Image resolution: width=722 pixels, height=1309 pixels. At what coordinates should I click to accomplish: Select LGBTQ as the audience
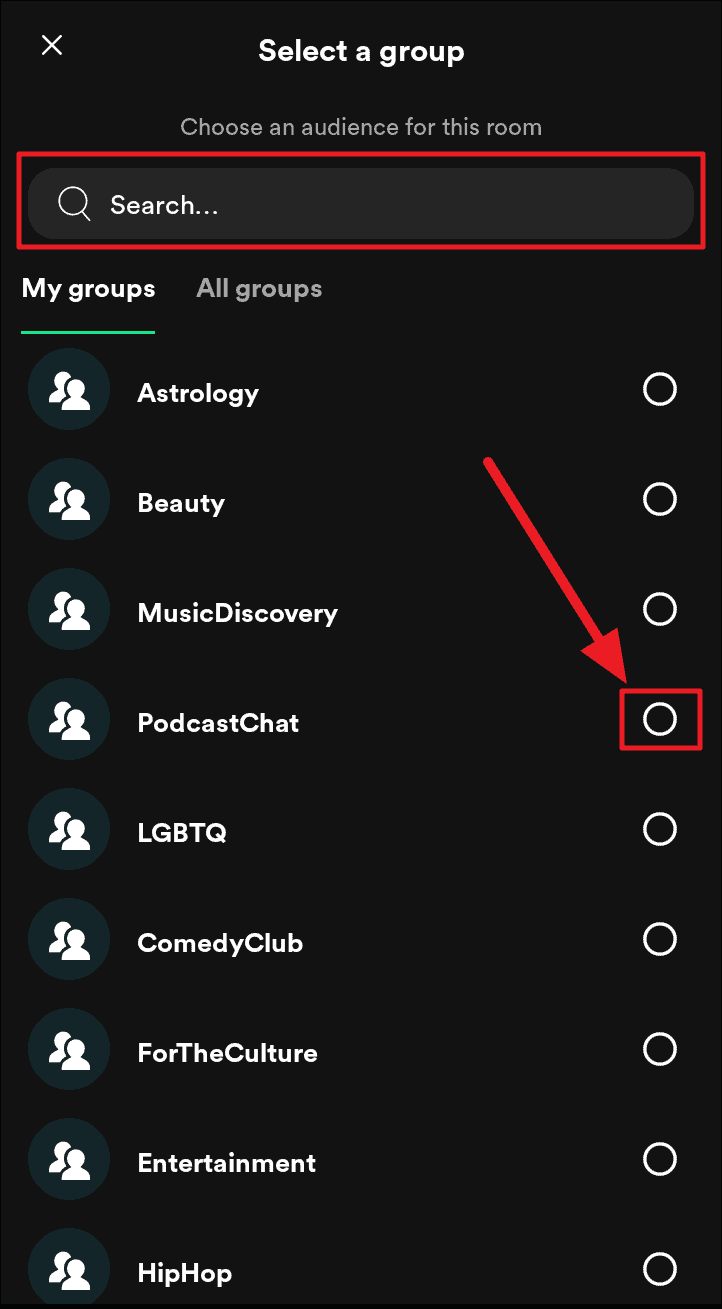pos(659,829)
